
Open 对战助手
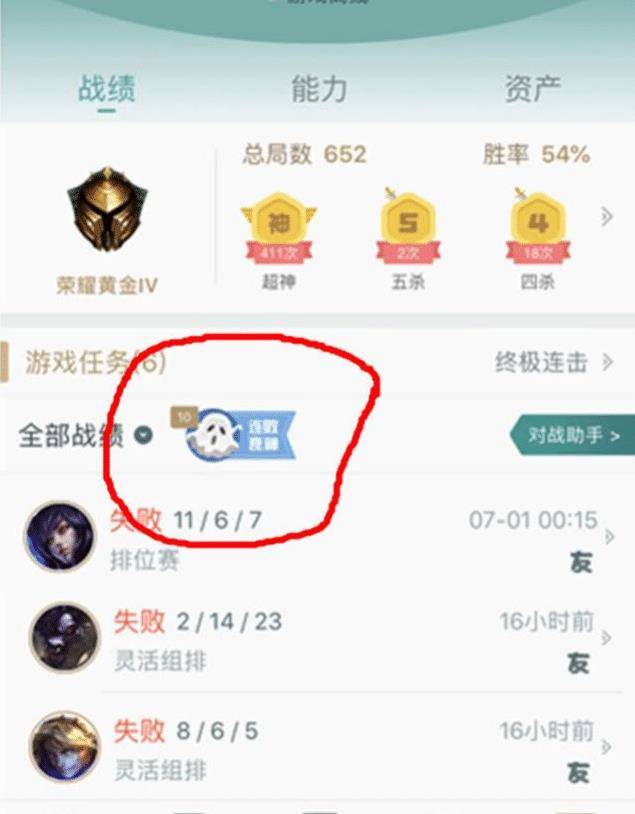[x=572, y=436]
